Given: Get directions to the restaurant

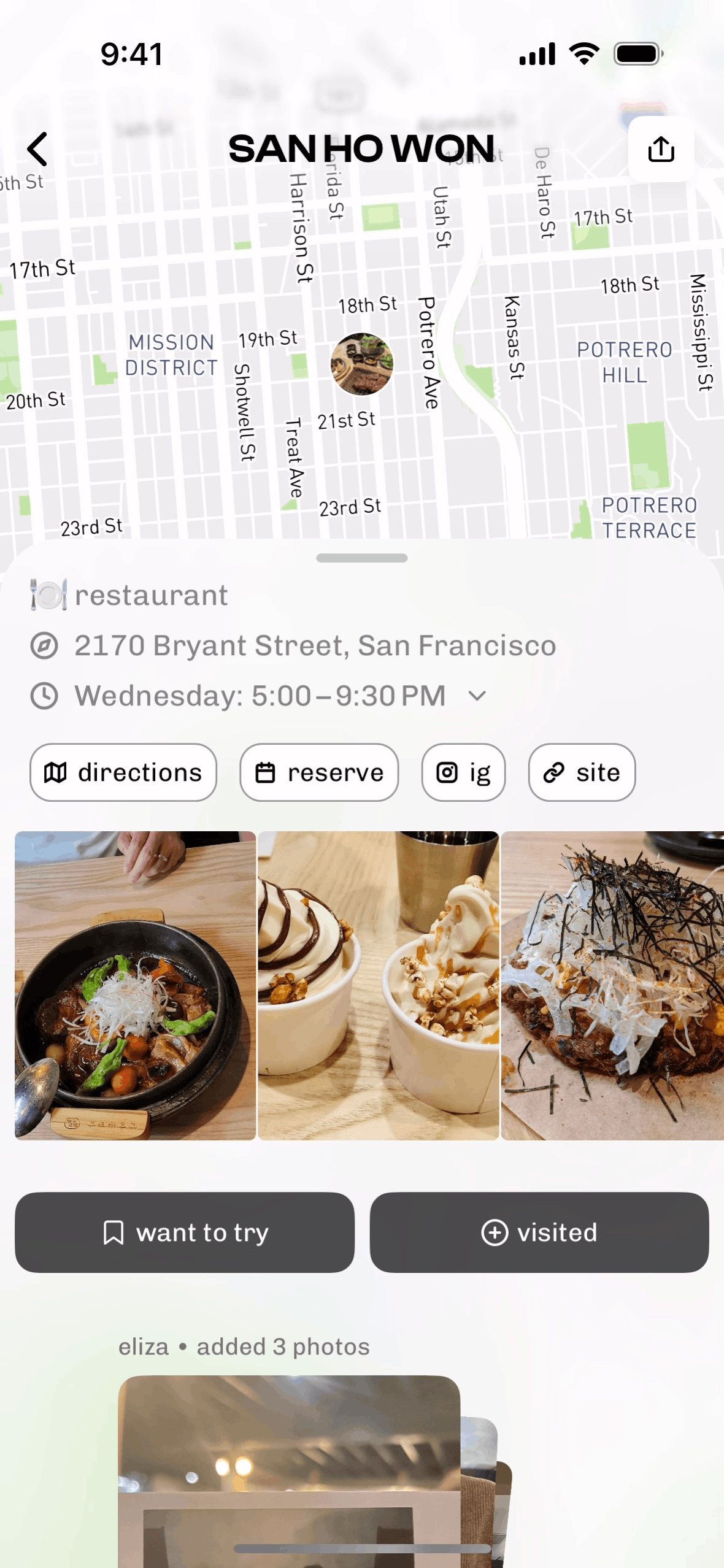Looking at the screenshot, I should coord(123,772).
